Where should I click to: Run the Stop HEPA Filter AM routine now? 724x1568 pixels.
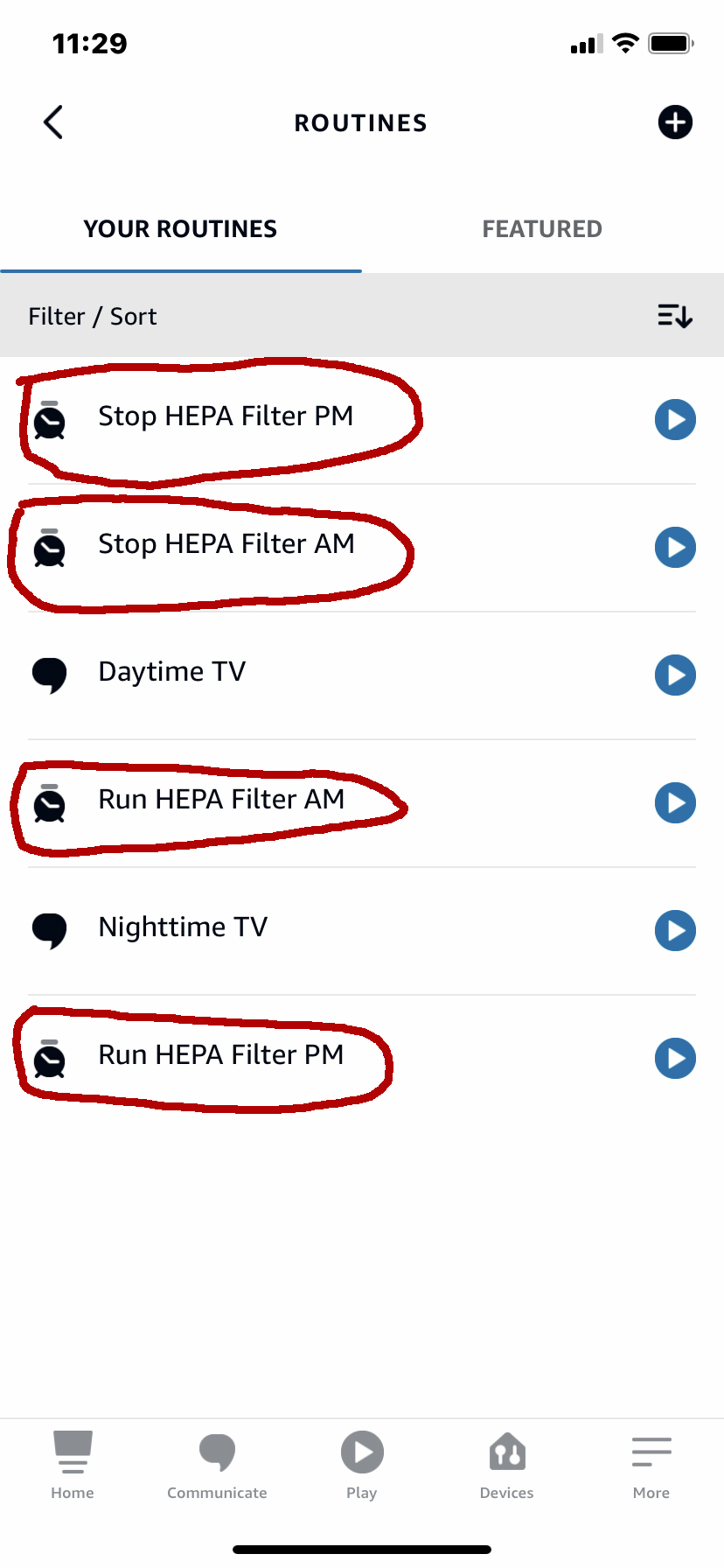(x=675, y=548)
